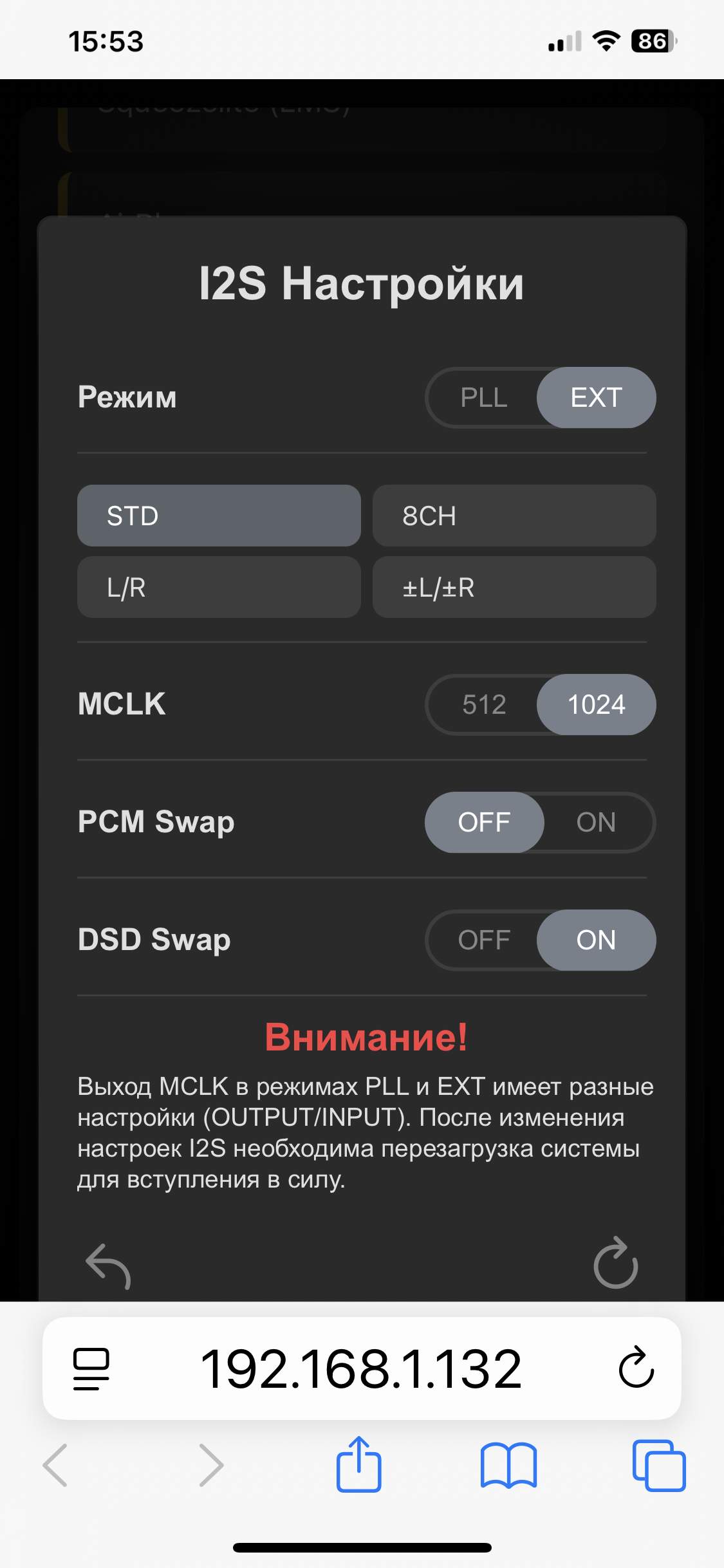Tap the reboot icon in the dialog
This screenshot has width=724, height=1568.
pos(615,1263)
